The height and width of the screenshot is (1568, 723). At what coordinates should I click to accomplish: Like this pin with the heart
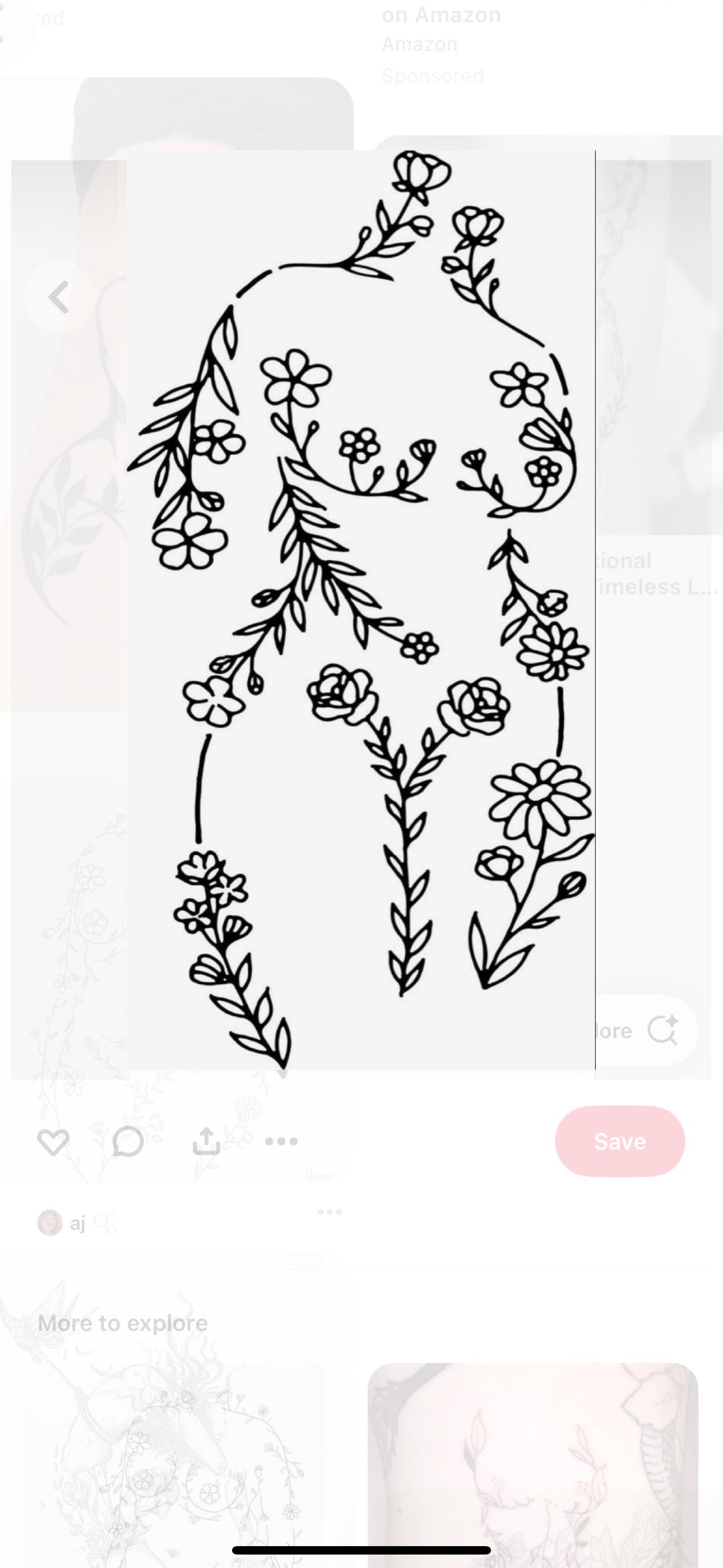(53, 1142)
